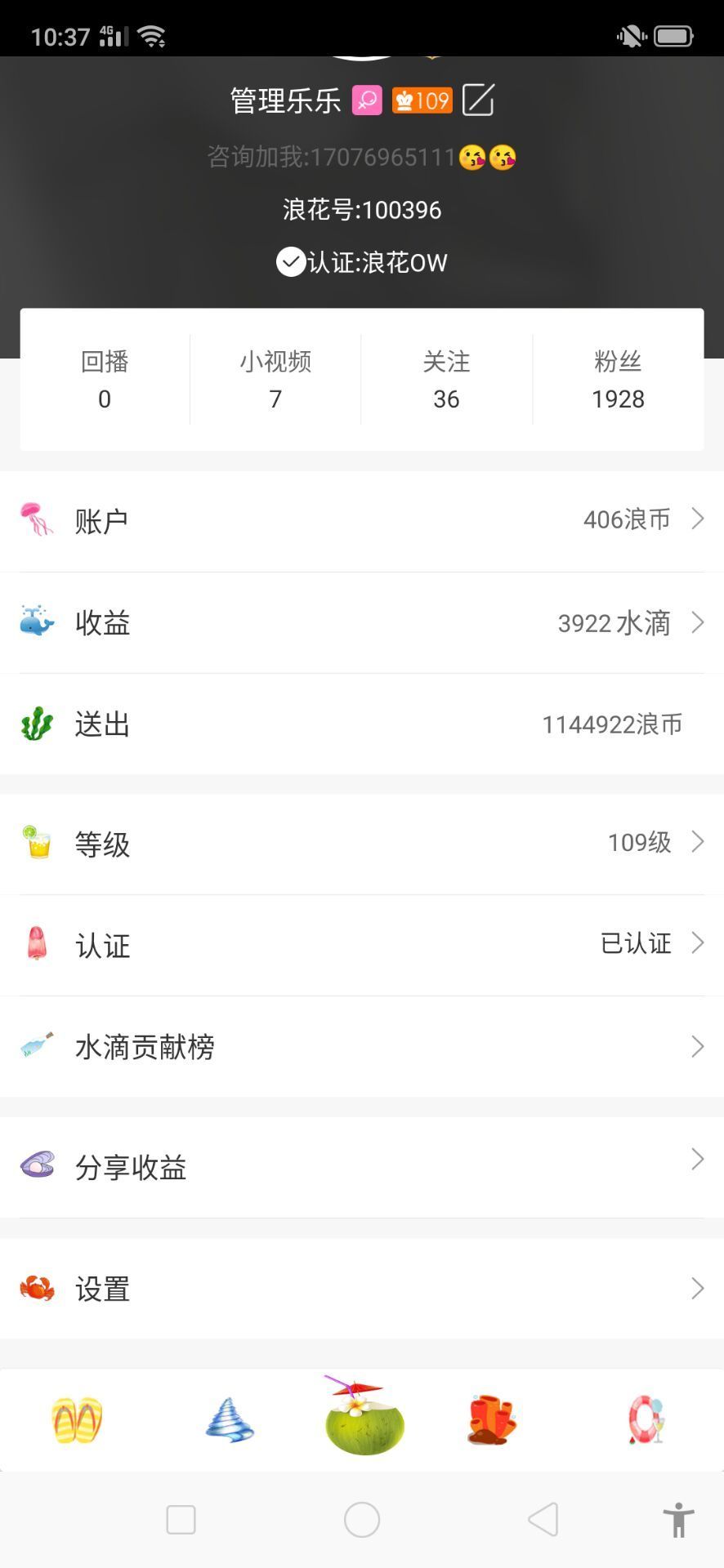Click the jellyfish icon on the 账户 row
724x1568 pixels.
pyautogui.click(x=36, y=519)
